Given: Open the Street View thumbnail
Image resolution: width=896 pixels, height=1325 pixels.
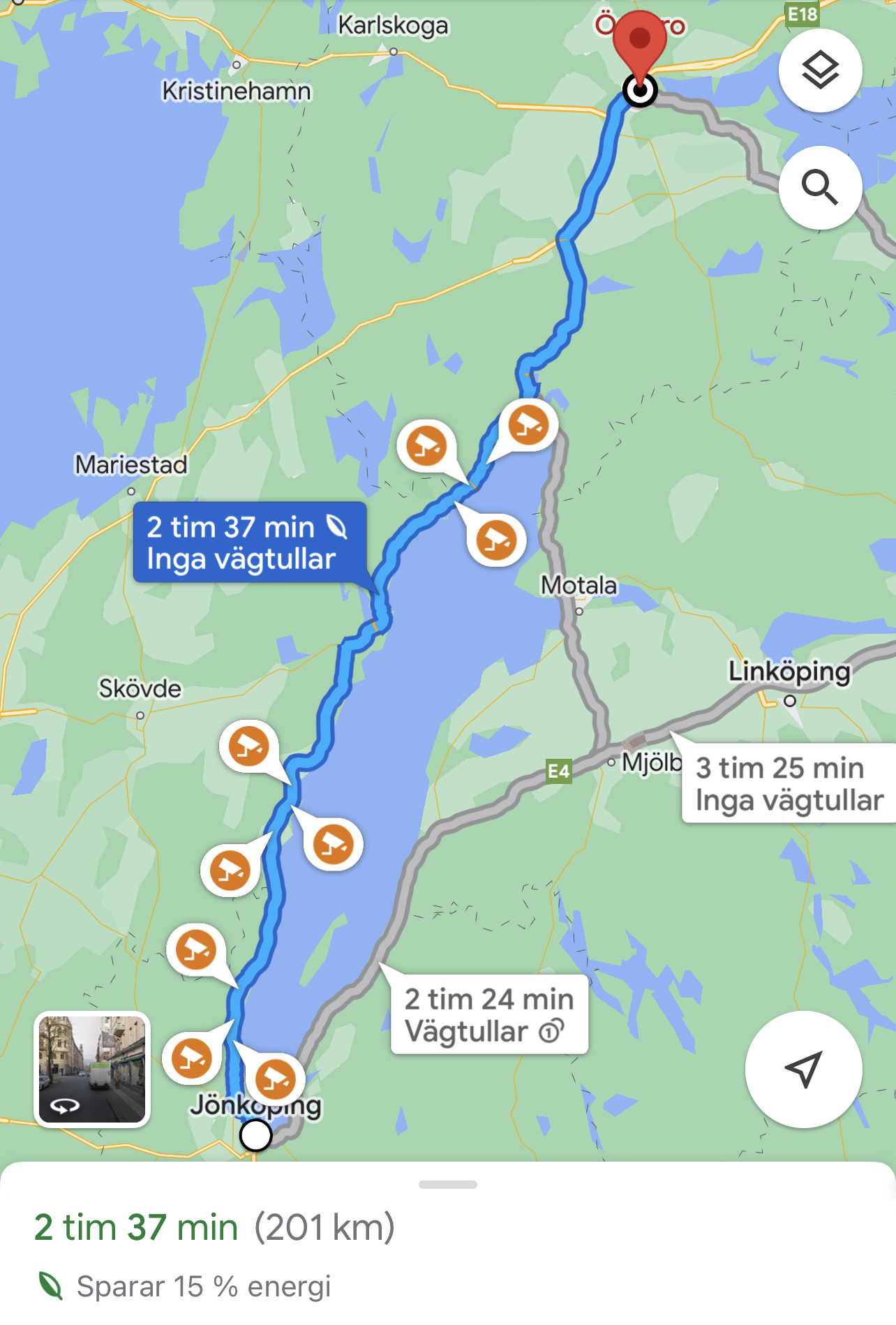Looking at the screenshot, I should (x=92, y=1069).
